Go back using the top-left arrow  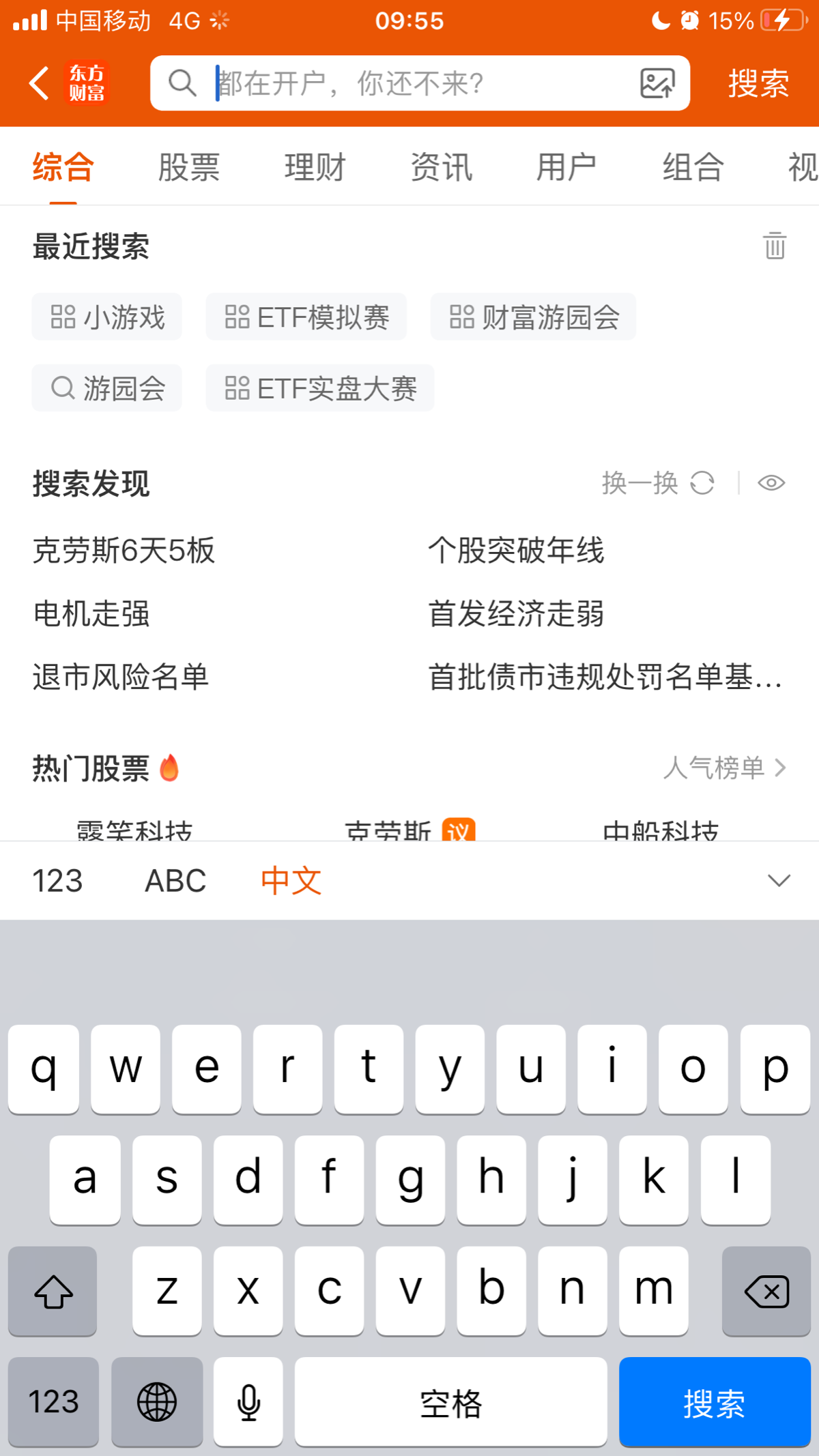pyautogui.click(x=39, y=83)
